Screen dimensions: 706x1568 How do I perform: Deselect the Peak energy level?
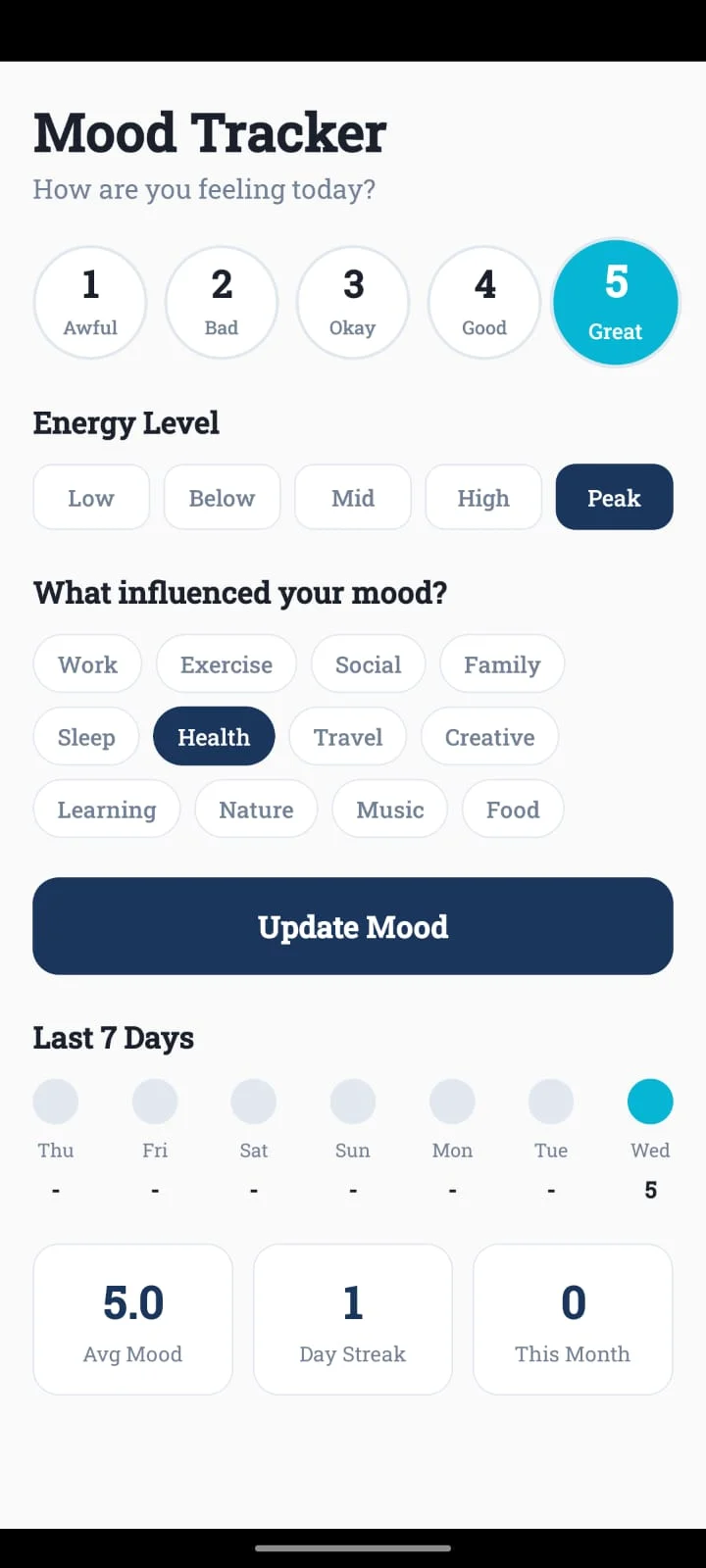[614, 497]
